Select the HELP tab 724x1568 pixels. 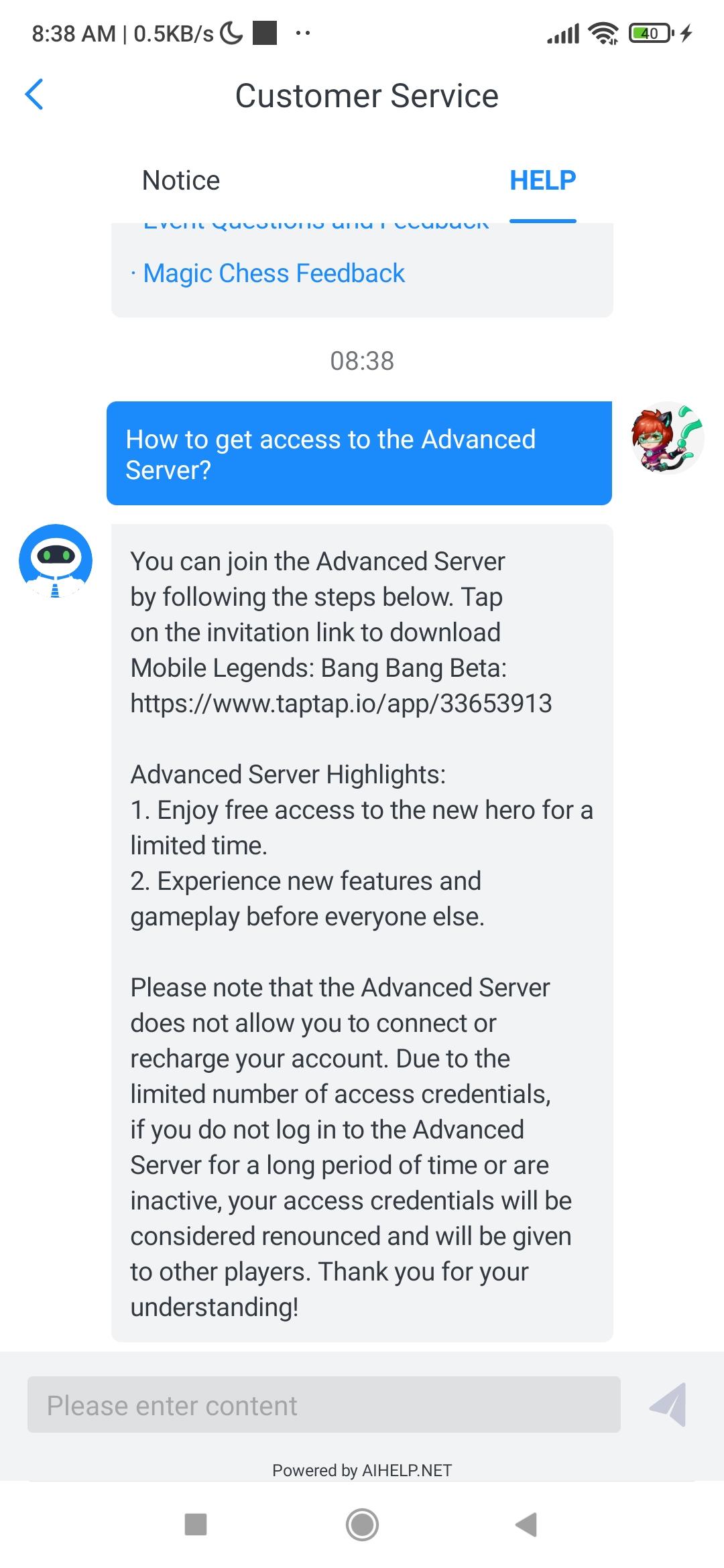(542, 180)
